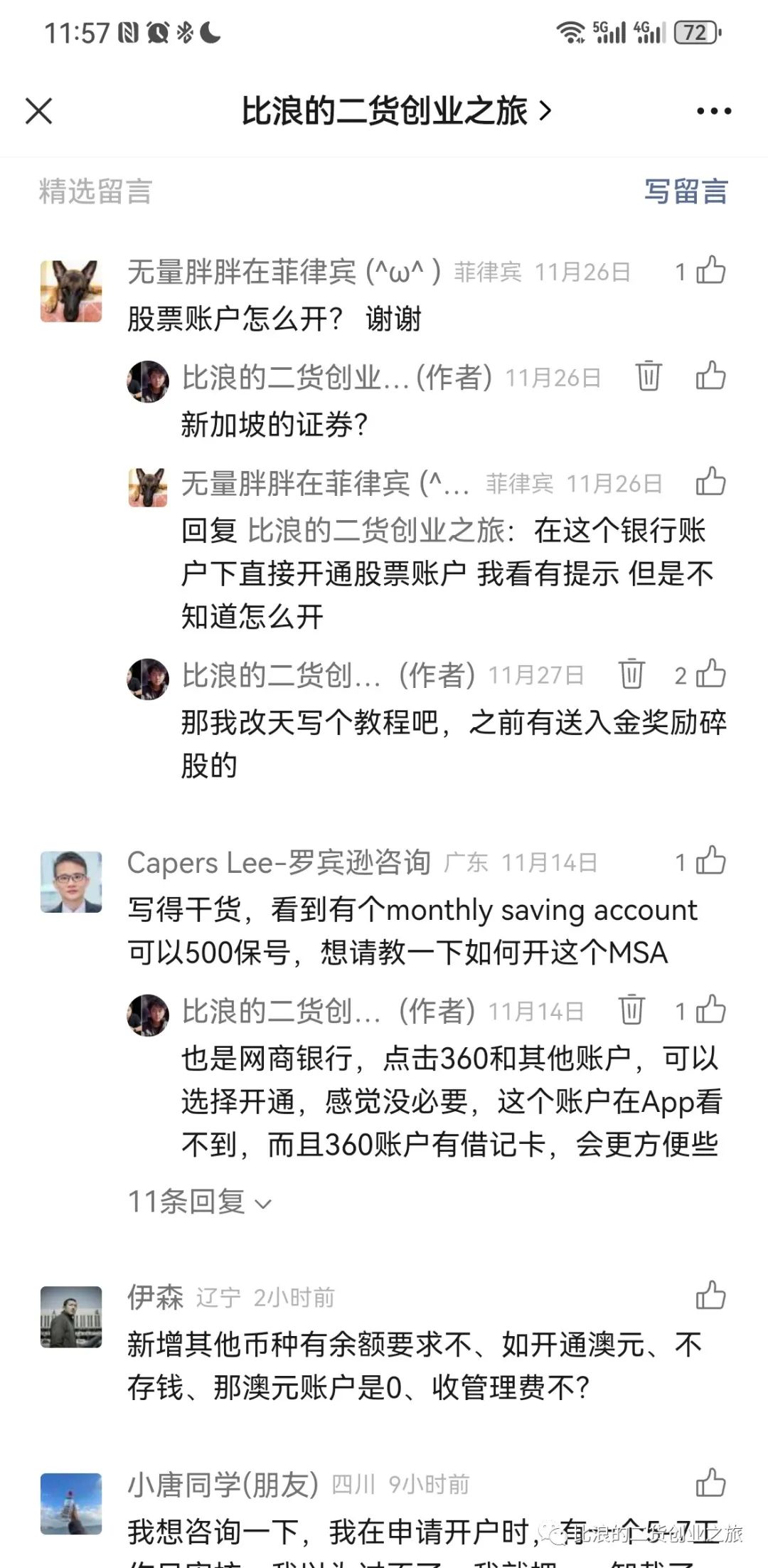This screenshot has width=768, height=1568.
Task: Delete the author reply 那我改天写个教程吧
Action: (631, 674)
